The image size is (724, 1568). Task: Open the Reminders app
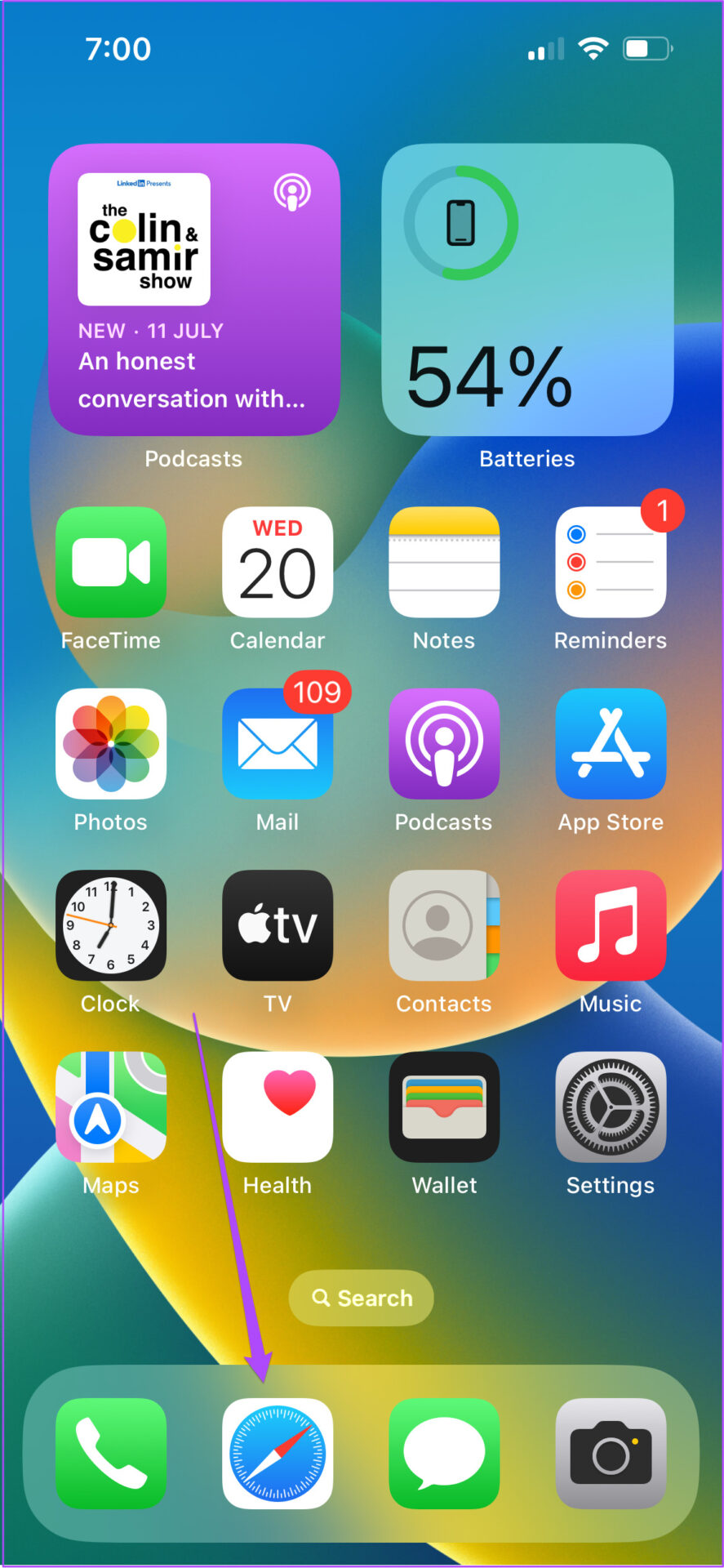coord(611,562)
